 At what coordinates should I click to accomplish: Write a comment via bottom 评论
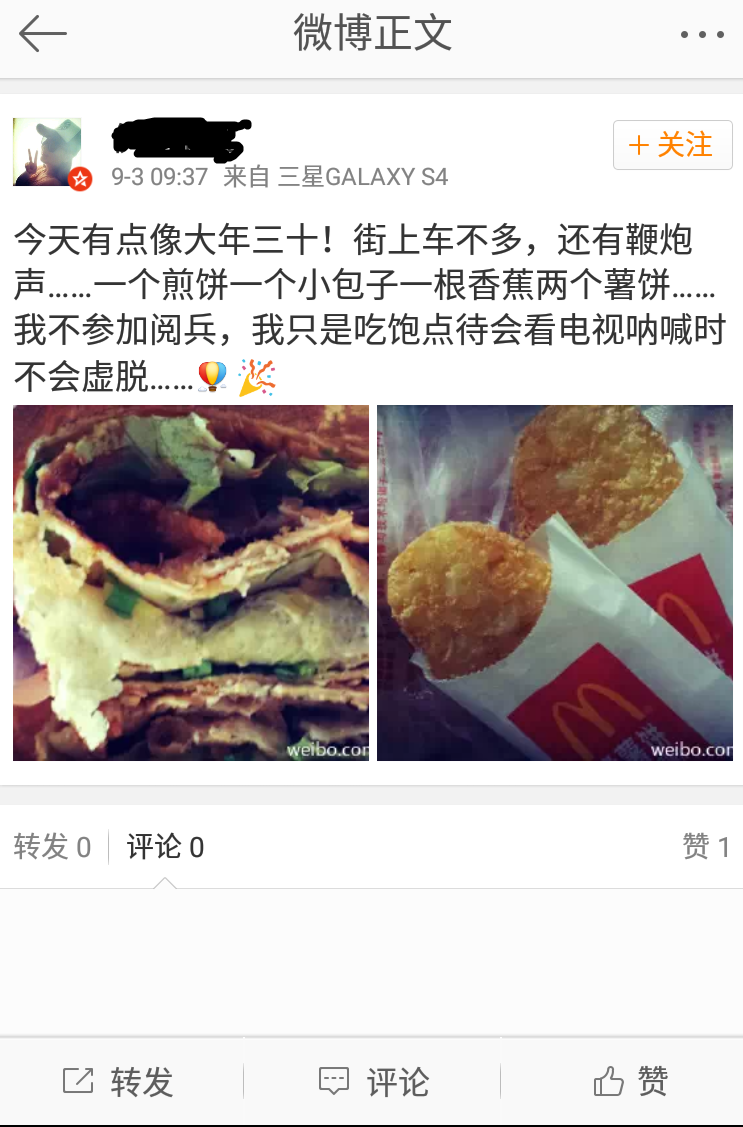tap(373, 1081)
